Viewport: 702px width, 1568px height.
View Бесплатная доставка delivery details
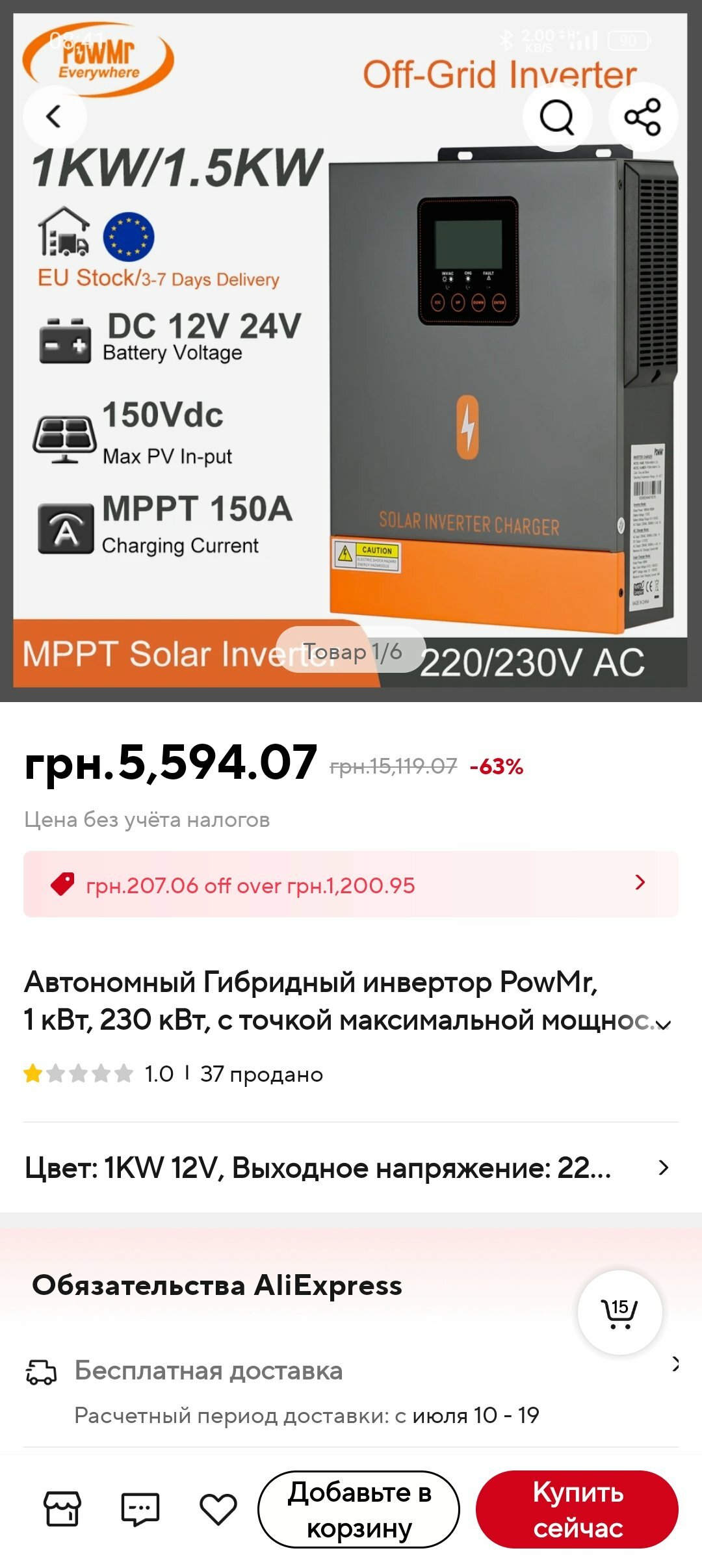click(351, 1391)
